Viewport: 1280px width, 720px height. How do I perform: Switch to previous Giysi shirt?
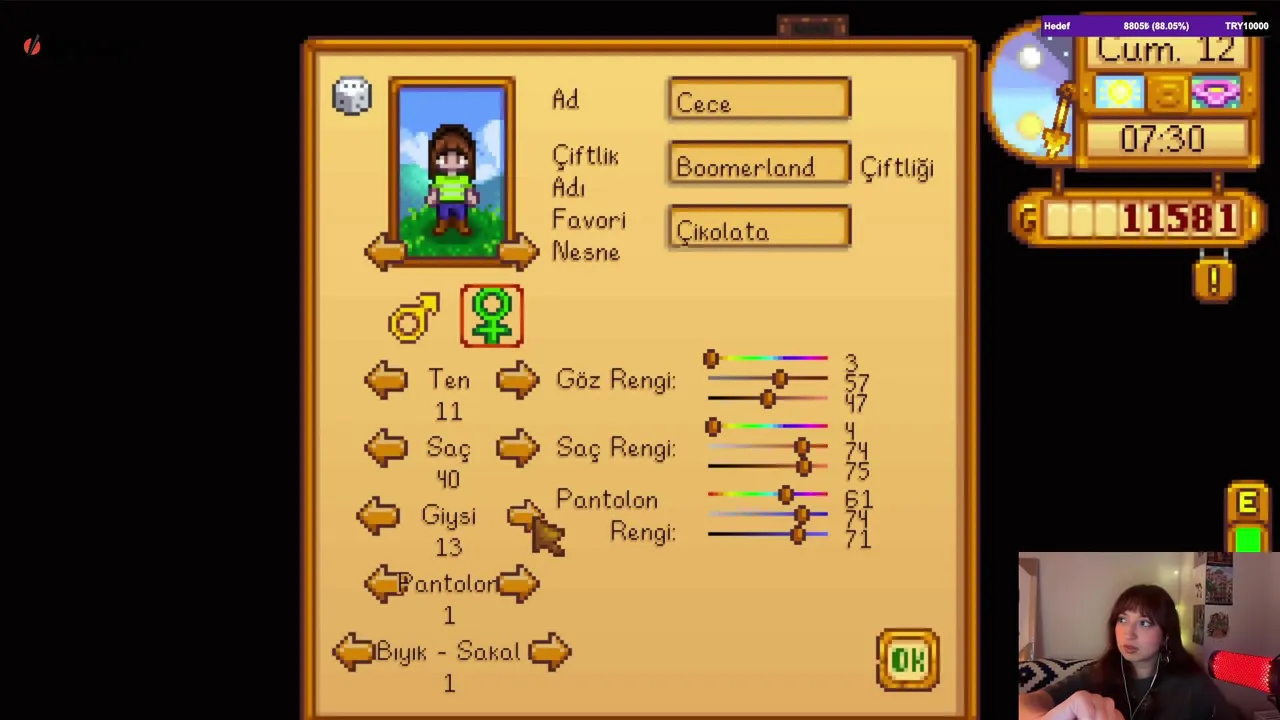pyautogui.click(x=377, y=516)
